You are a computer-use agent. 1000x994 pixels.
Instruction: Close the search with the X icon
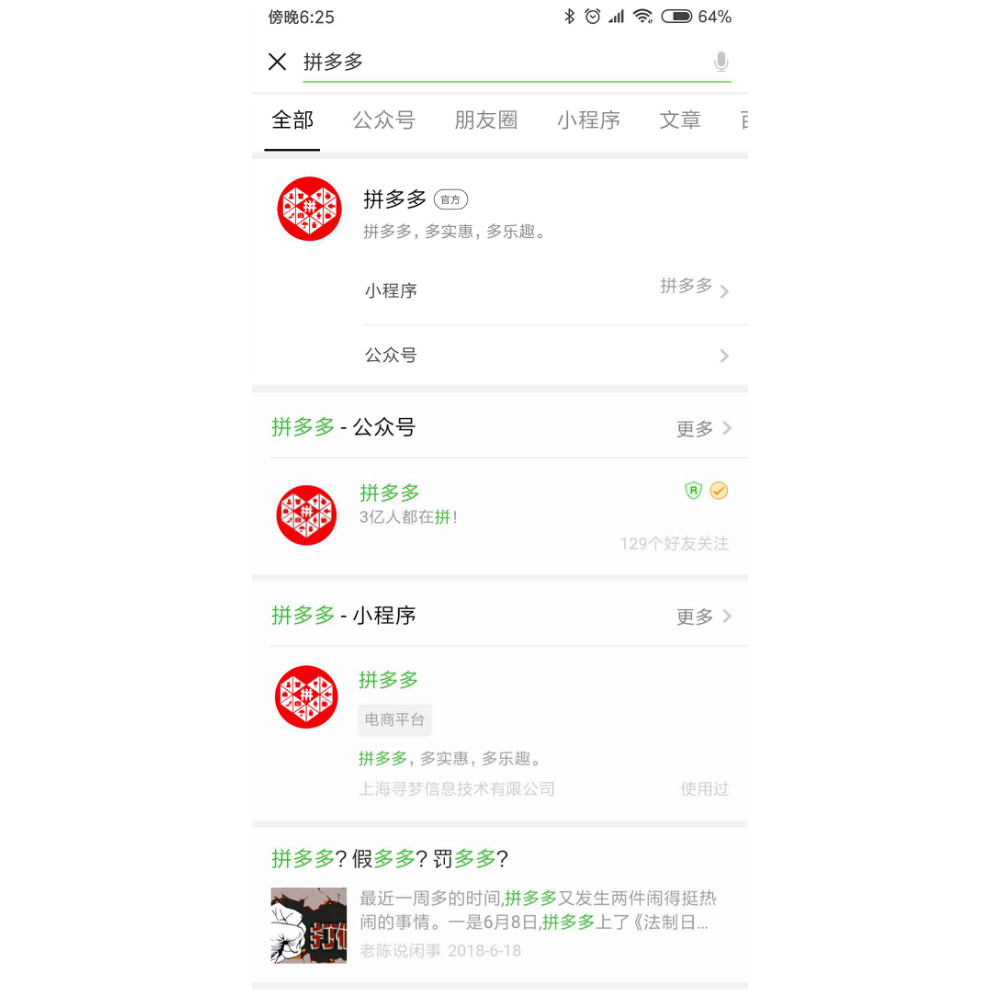tap(277, 62)
